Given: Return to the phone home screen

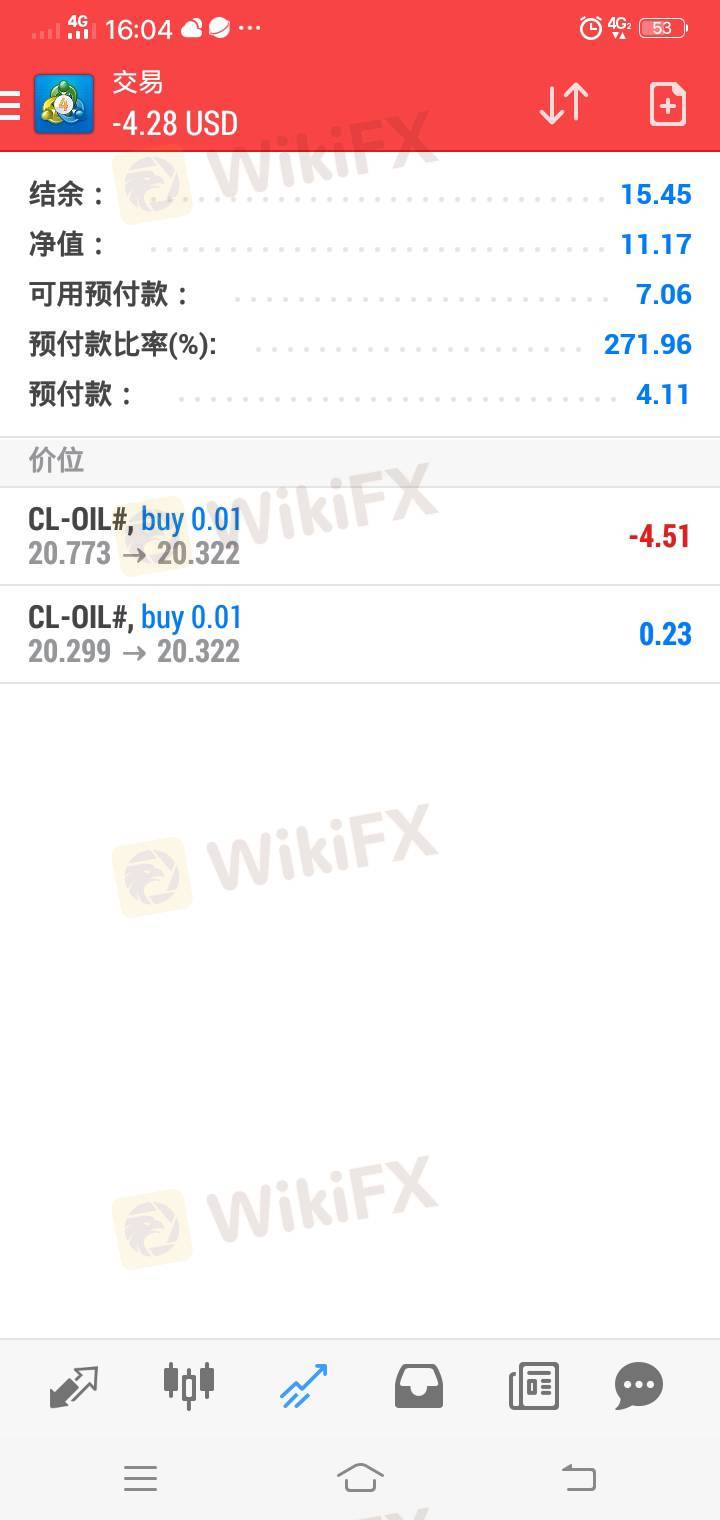Looking at the screenshot, I should [x=360, y=1477].
